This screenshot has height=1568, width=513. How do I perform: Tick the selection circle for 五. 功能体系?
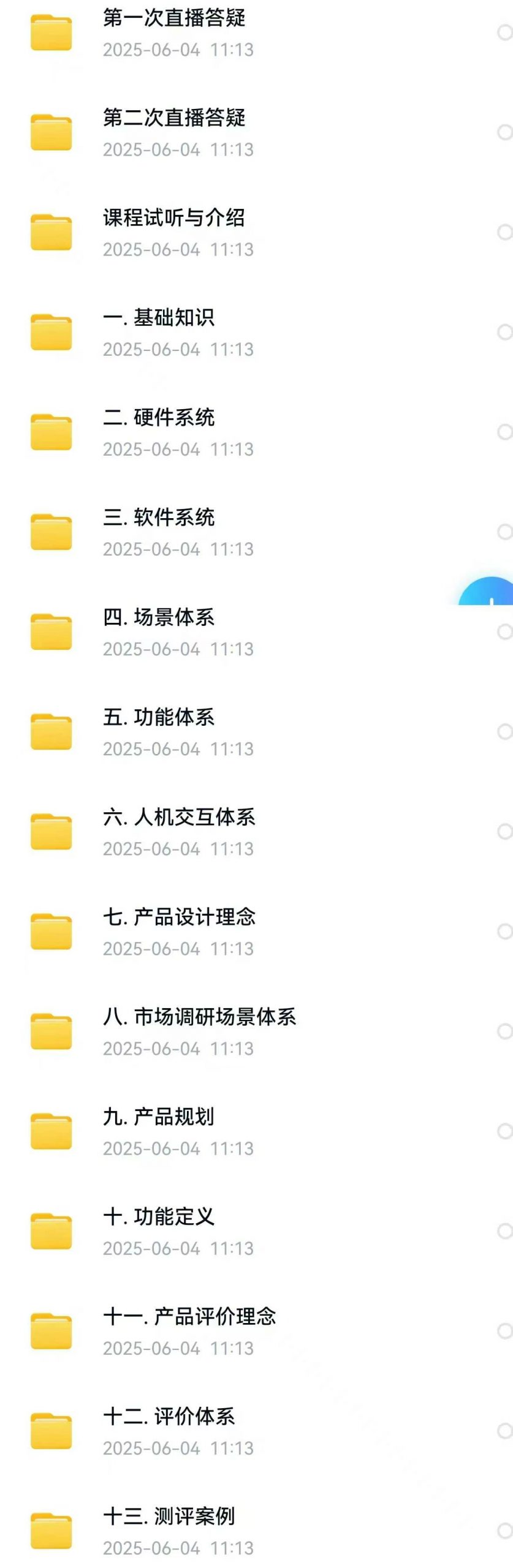coord(504,731)
